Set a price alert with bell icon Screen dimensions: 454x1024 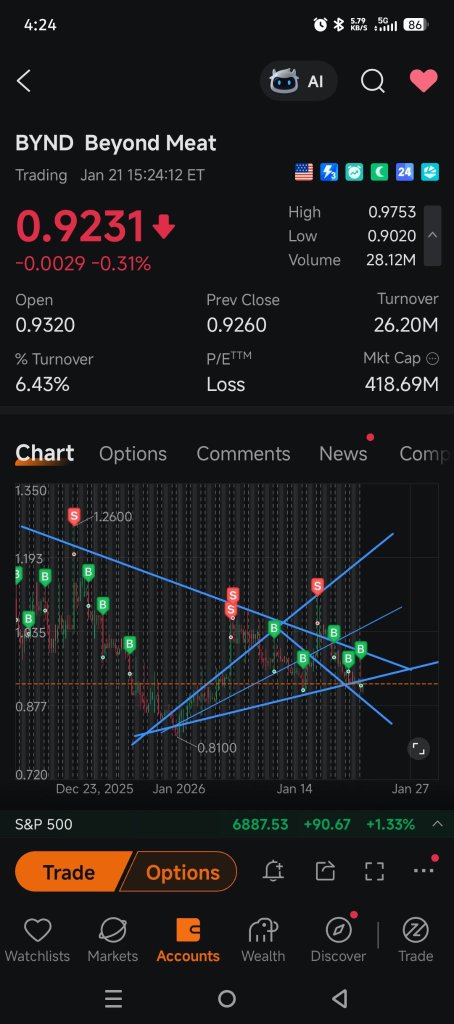tap(273, 871)
